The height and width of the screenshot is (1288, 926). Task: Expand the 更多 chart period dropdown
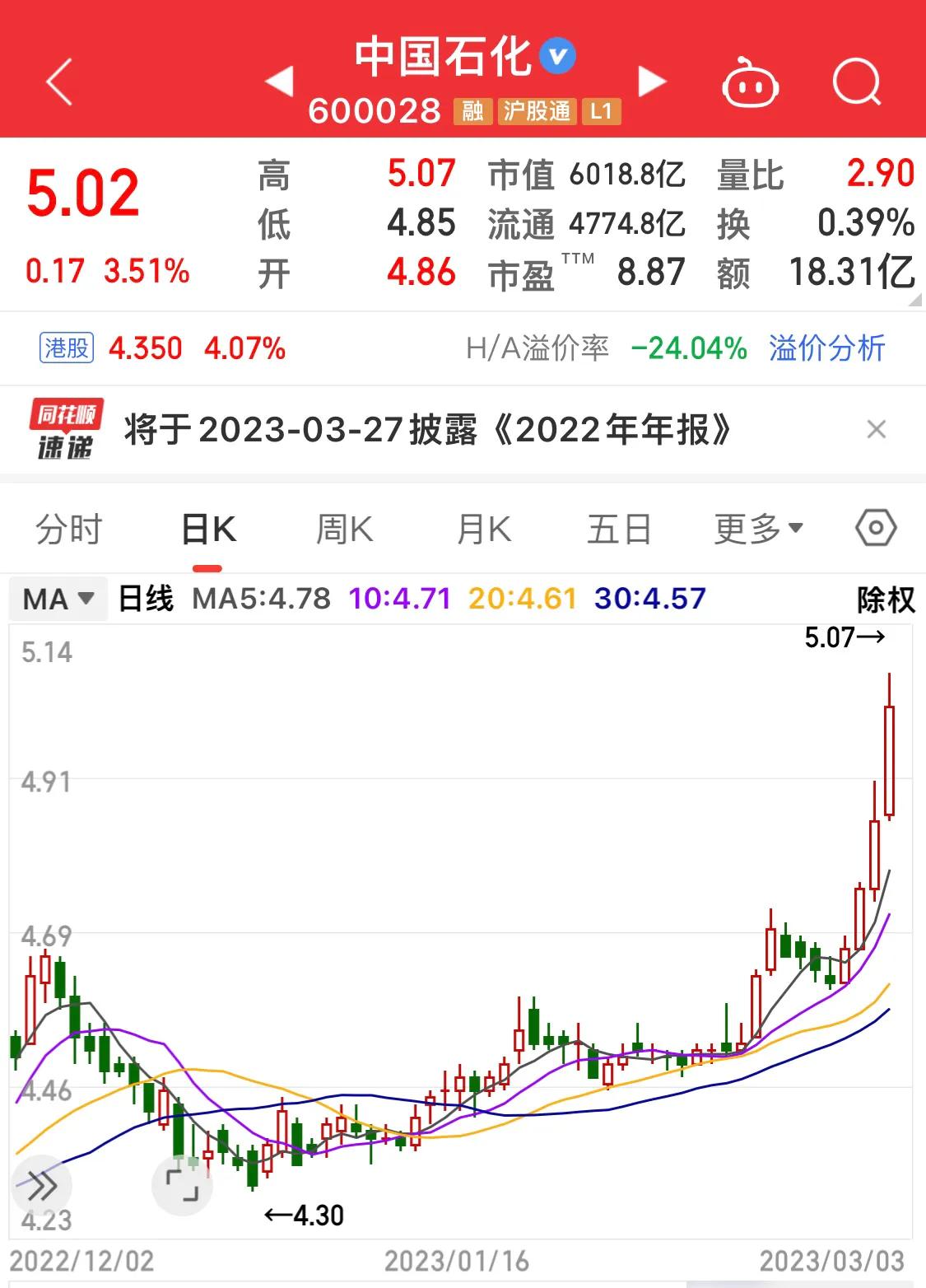click(757, 529)
